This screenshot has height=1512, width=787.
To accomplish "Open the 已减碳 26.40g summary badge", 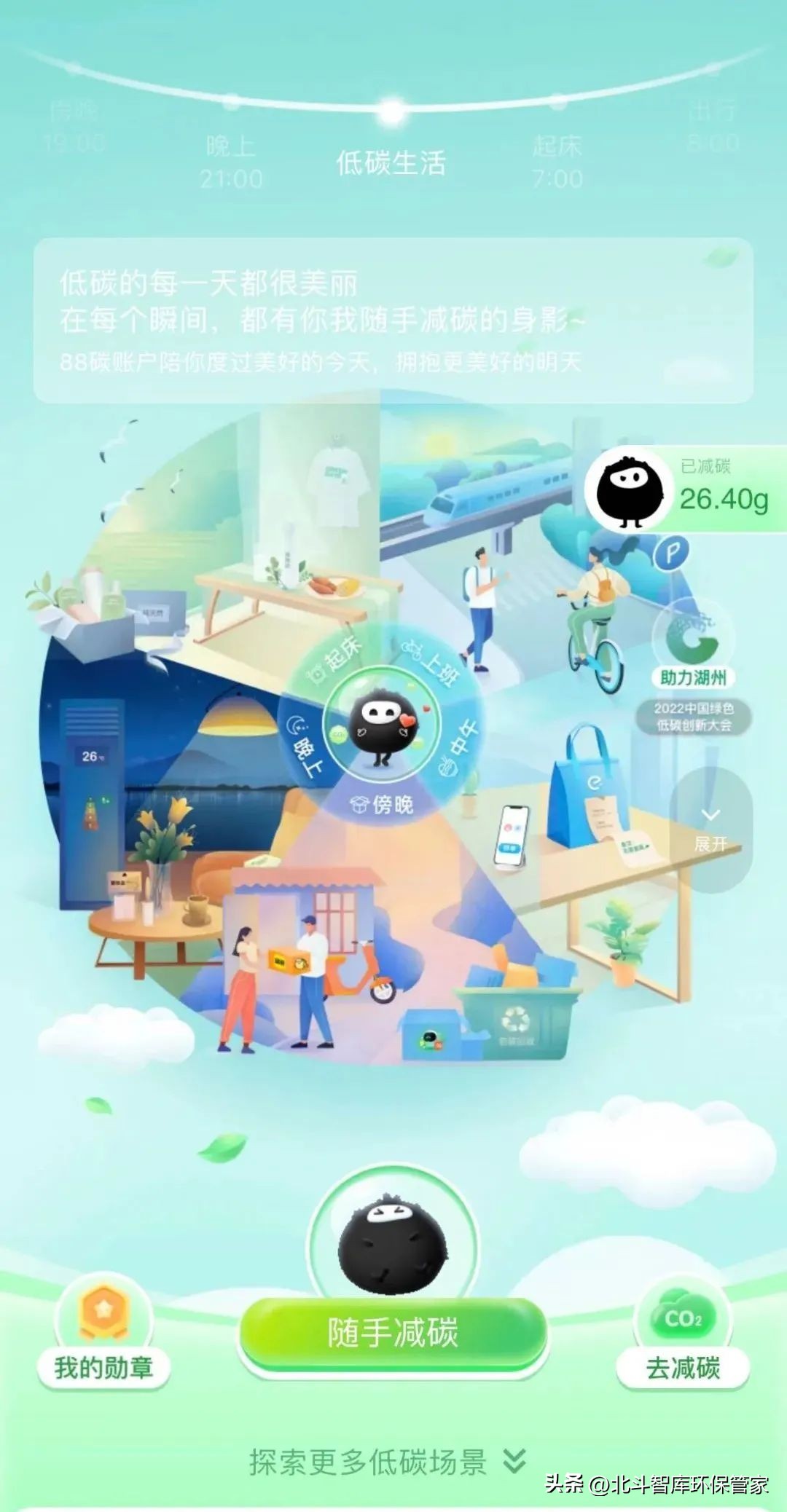I will 685,489.
